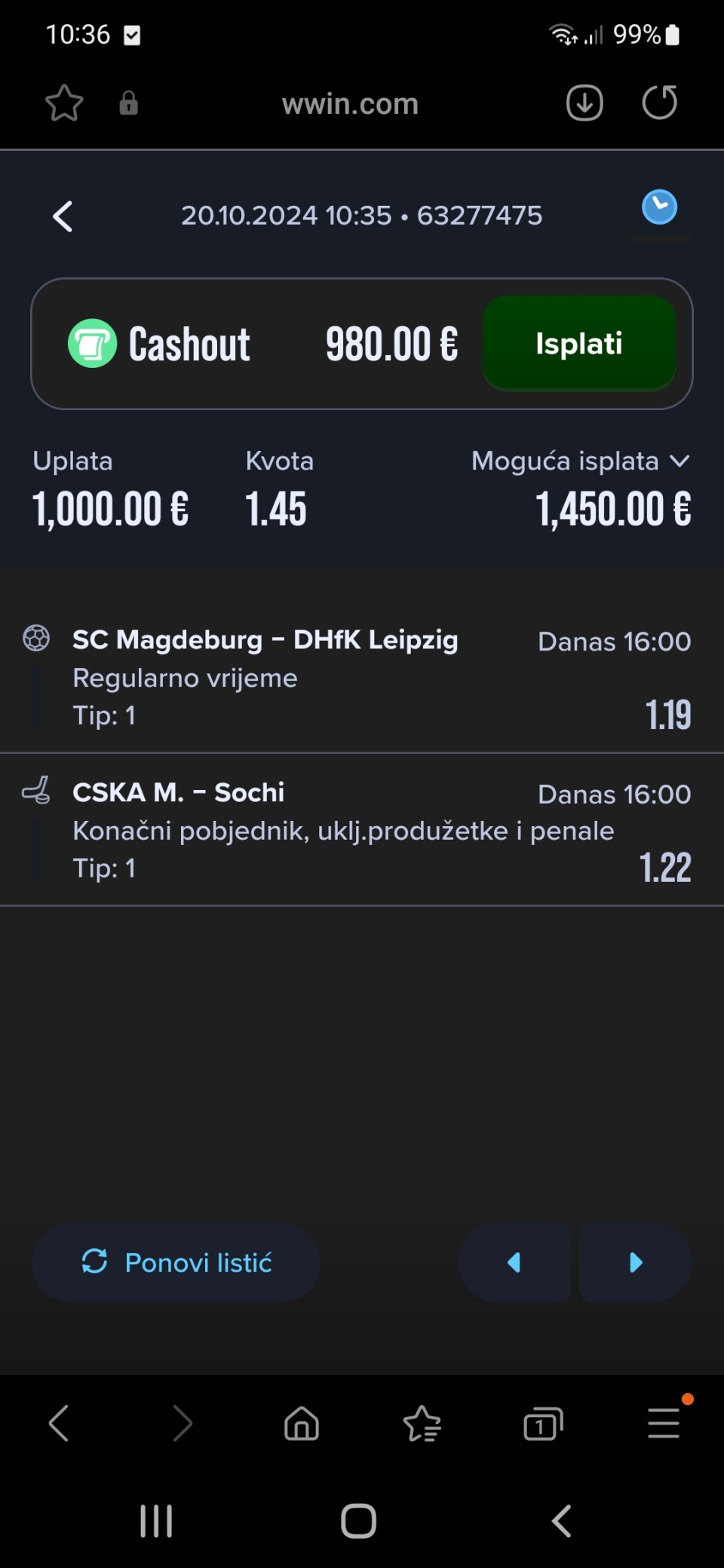Expand the Moguća isplata dropdown
Viewport: 724px width, 1568px height.
click(x=581, y=461)
